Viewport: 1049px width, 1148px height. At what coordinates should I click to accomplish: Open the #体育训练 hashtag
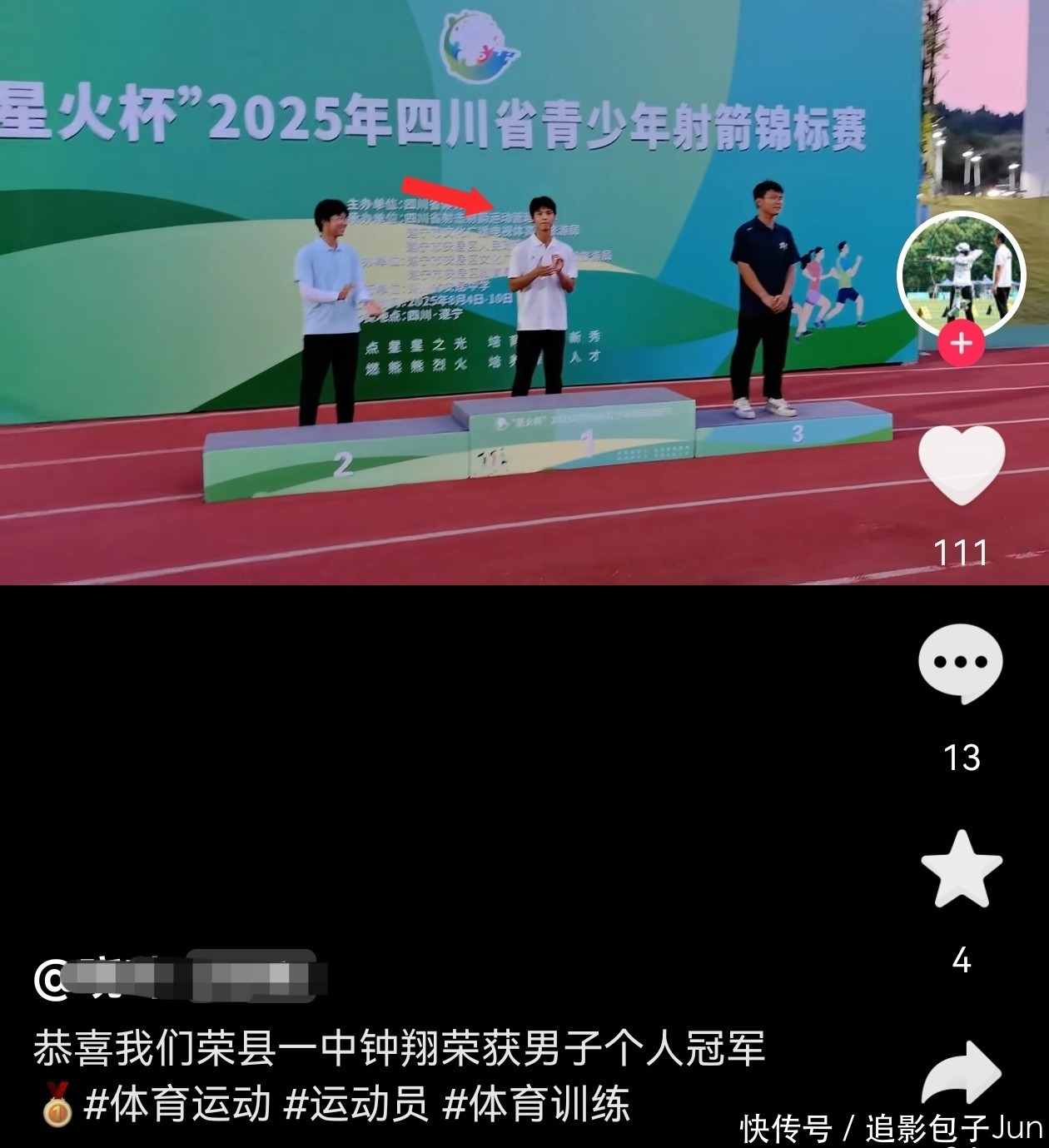(536, 1105)
